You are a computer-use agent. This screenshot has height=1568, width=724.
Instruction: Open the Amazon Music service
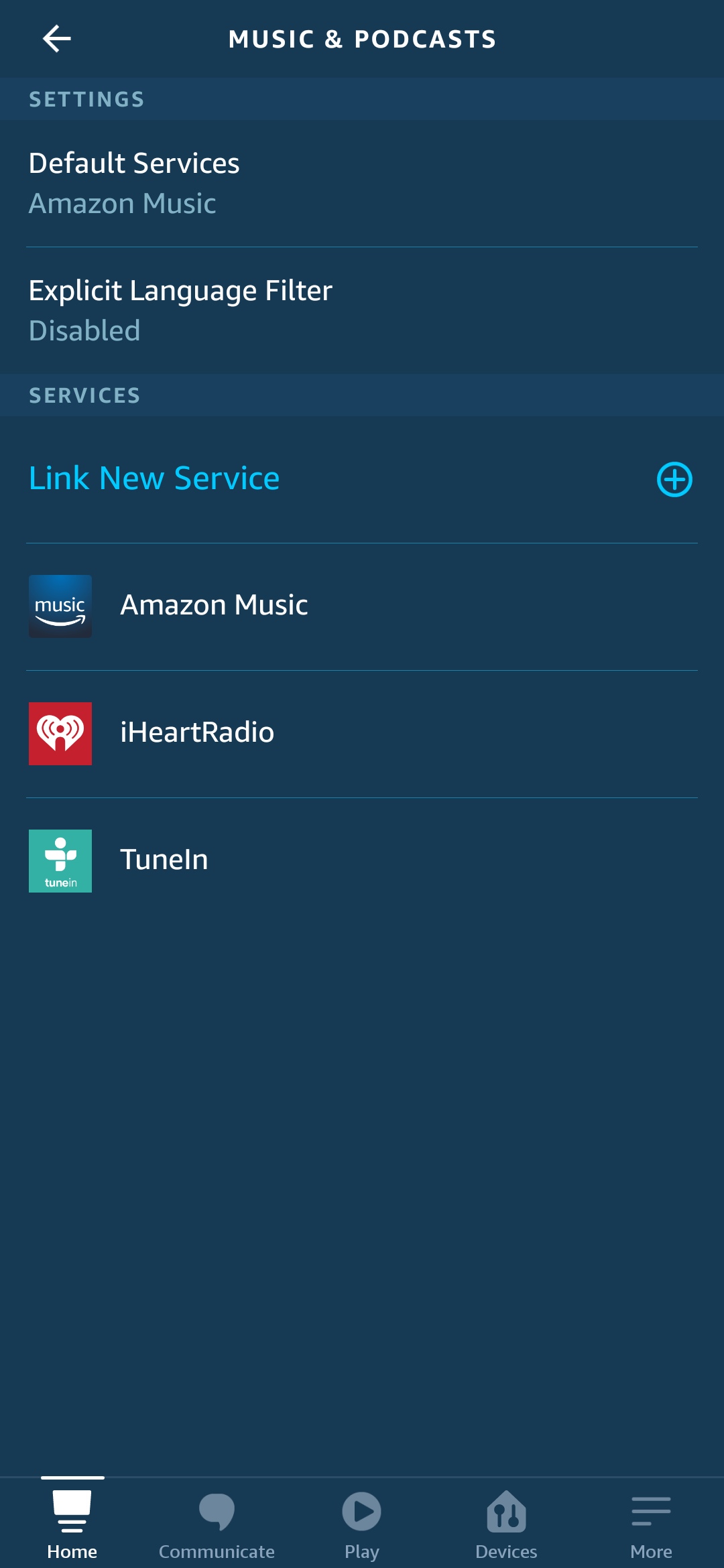pyautogui.click(x=362, y=606)
